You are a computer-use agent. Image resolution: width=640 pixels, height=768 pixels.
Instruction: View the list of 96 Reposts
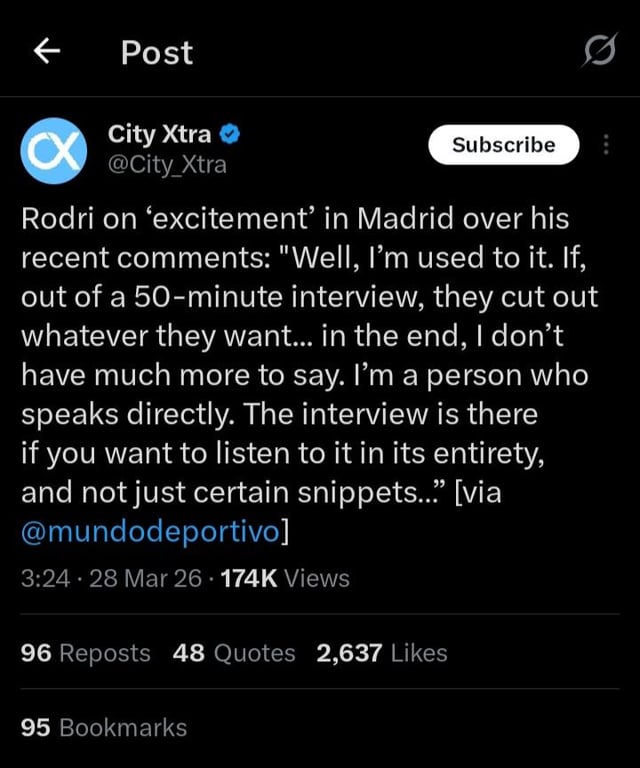86,653
